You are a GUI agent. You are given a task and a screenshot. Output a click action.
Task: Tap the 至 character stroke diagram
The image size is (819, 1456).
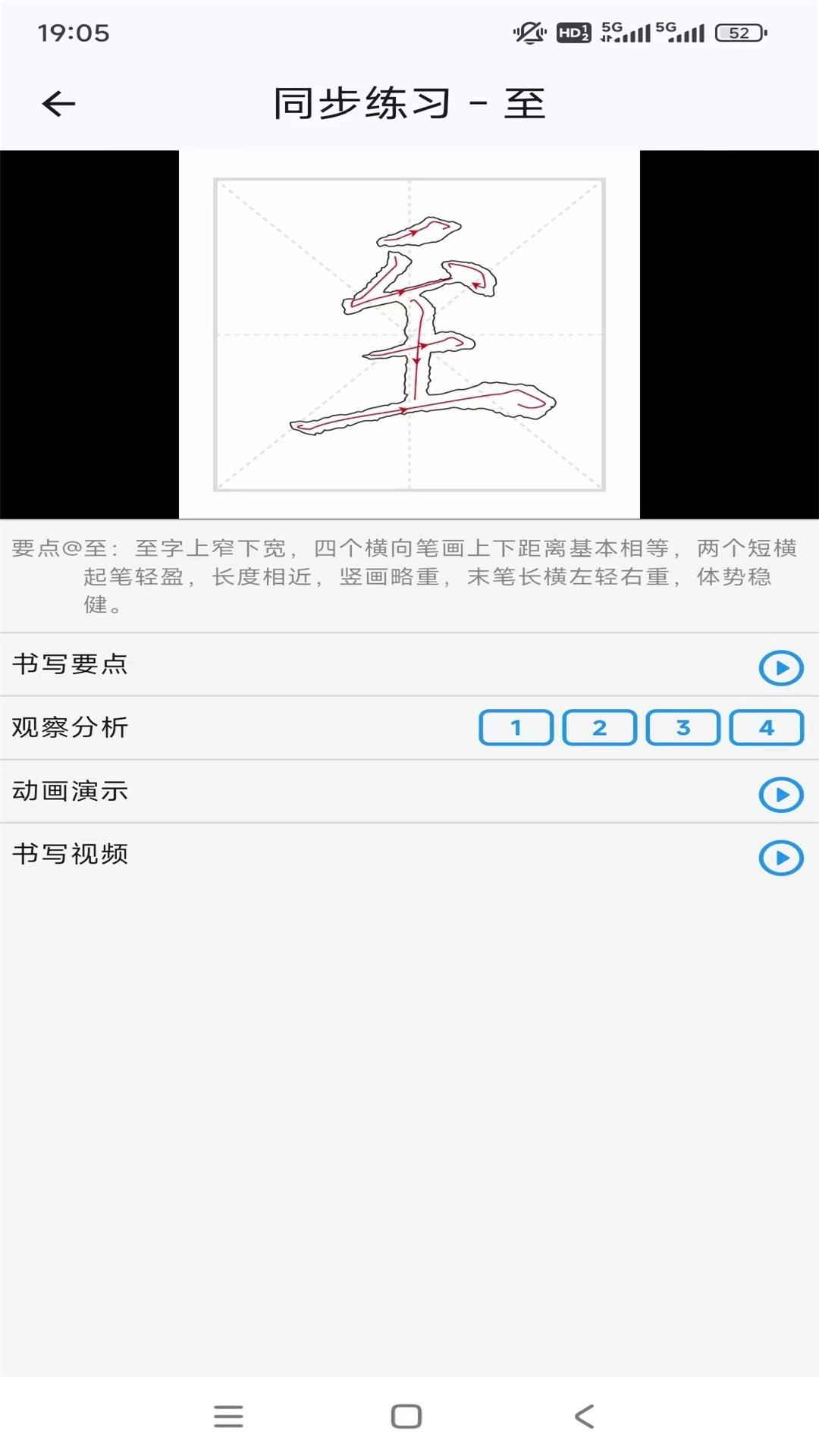point(409,334)
